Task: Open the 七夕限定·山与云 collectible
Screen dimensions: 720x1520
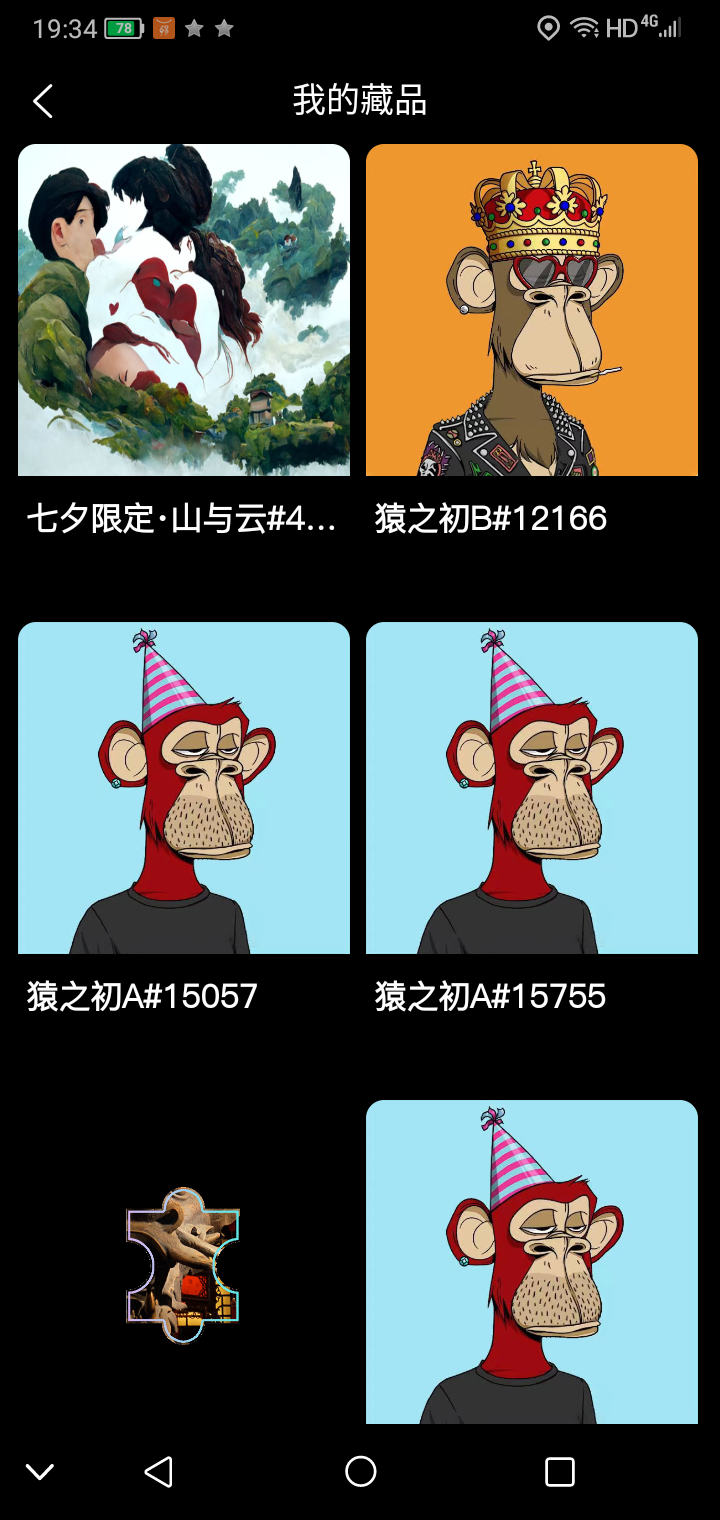Action: tap(184, 310)
